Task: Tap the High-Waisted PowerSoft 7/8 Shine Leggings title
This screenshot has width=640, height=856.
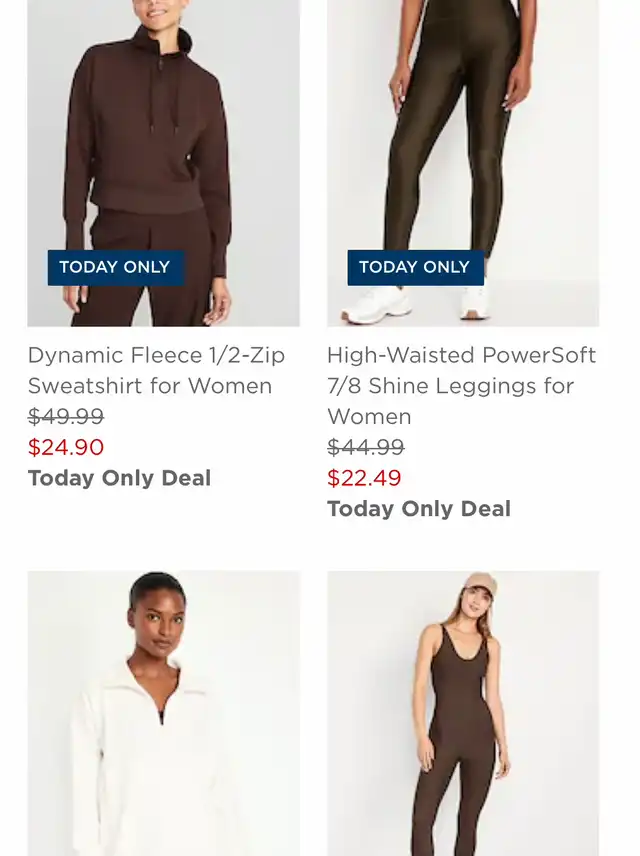Action: [461, 385]
